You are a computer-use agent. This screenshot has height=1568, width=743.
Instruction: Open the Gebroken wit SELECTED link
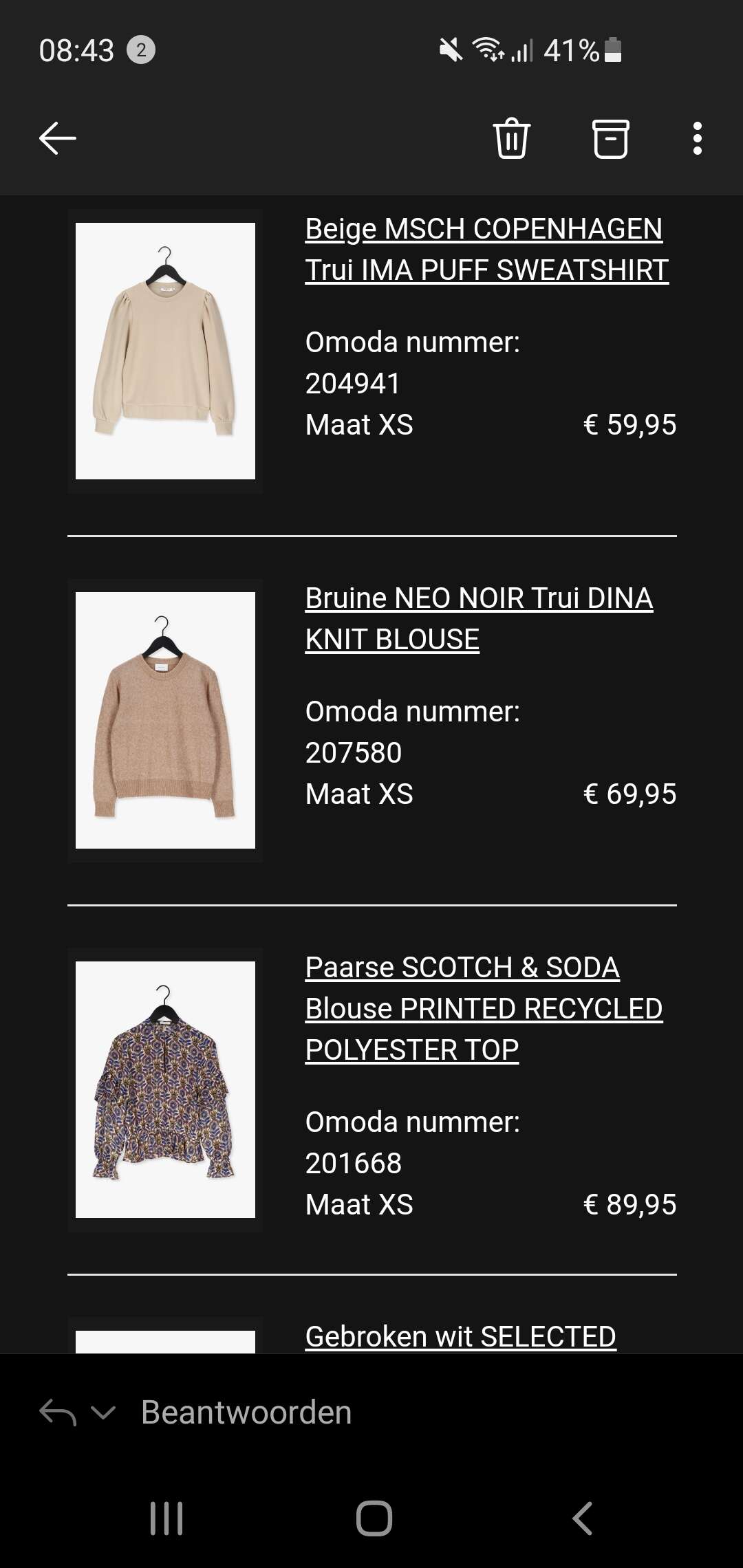coord(460,1336)
